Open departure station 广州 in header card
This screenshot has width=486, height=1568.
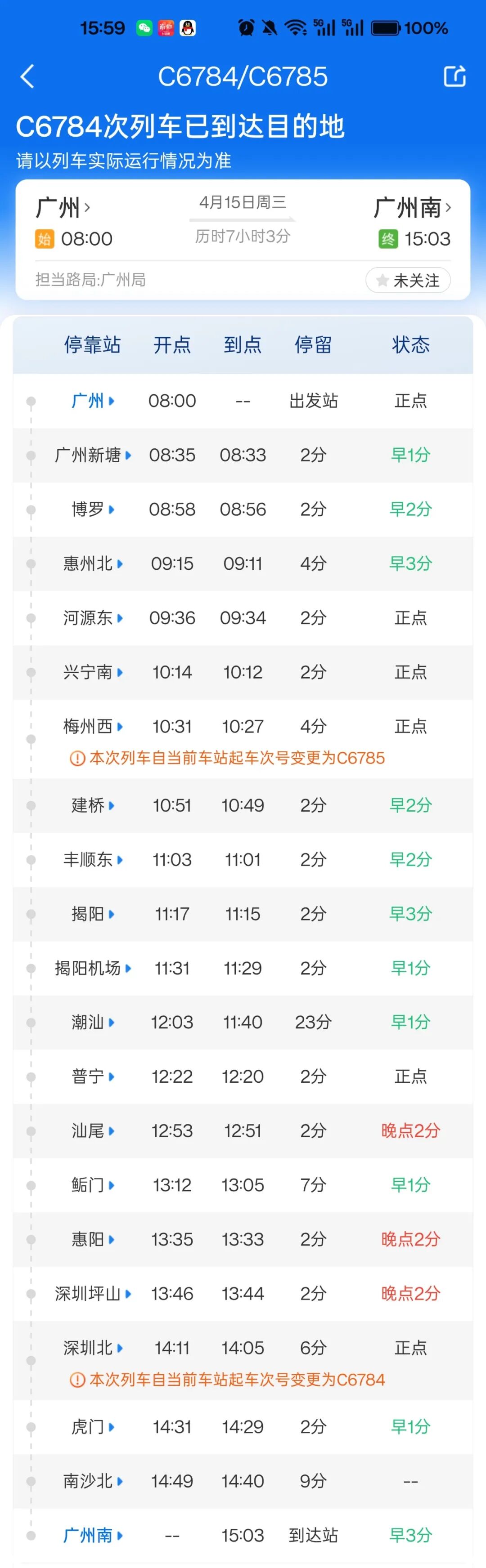(x=62, y=208)
